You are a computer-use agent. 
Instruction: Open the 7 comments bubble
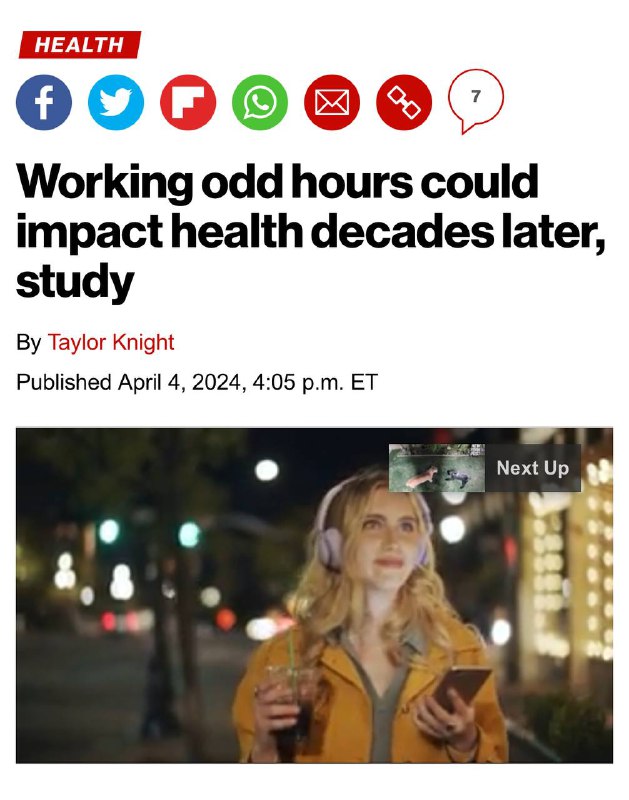coord(475,99)
